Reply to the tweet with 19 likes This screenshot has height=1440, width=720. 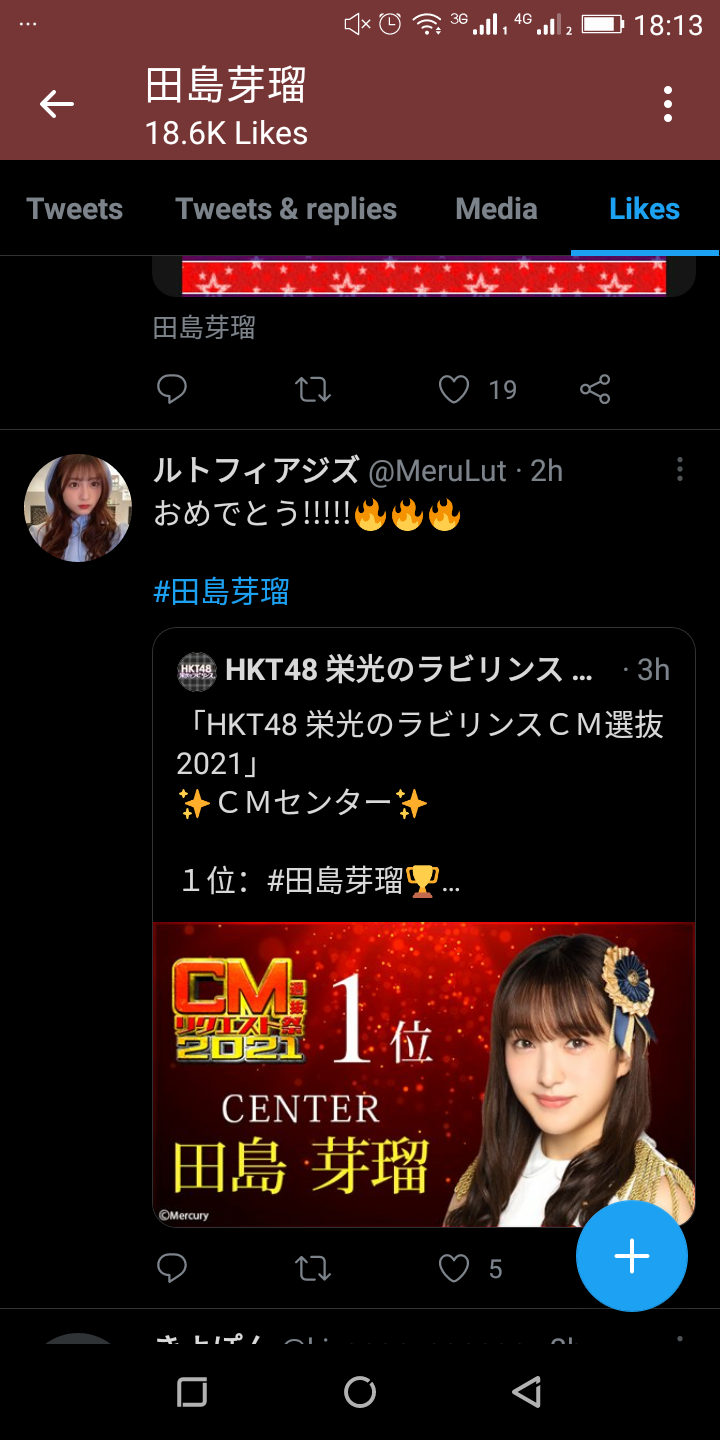172,389
